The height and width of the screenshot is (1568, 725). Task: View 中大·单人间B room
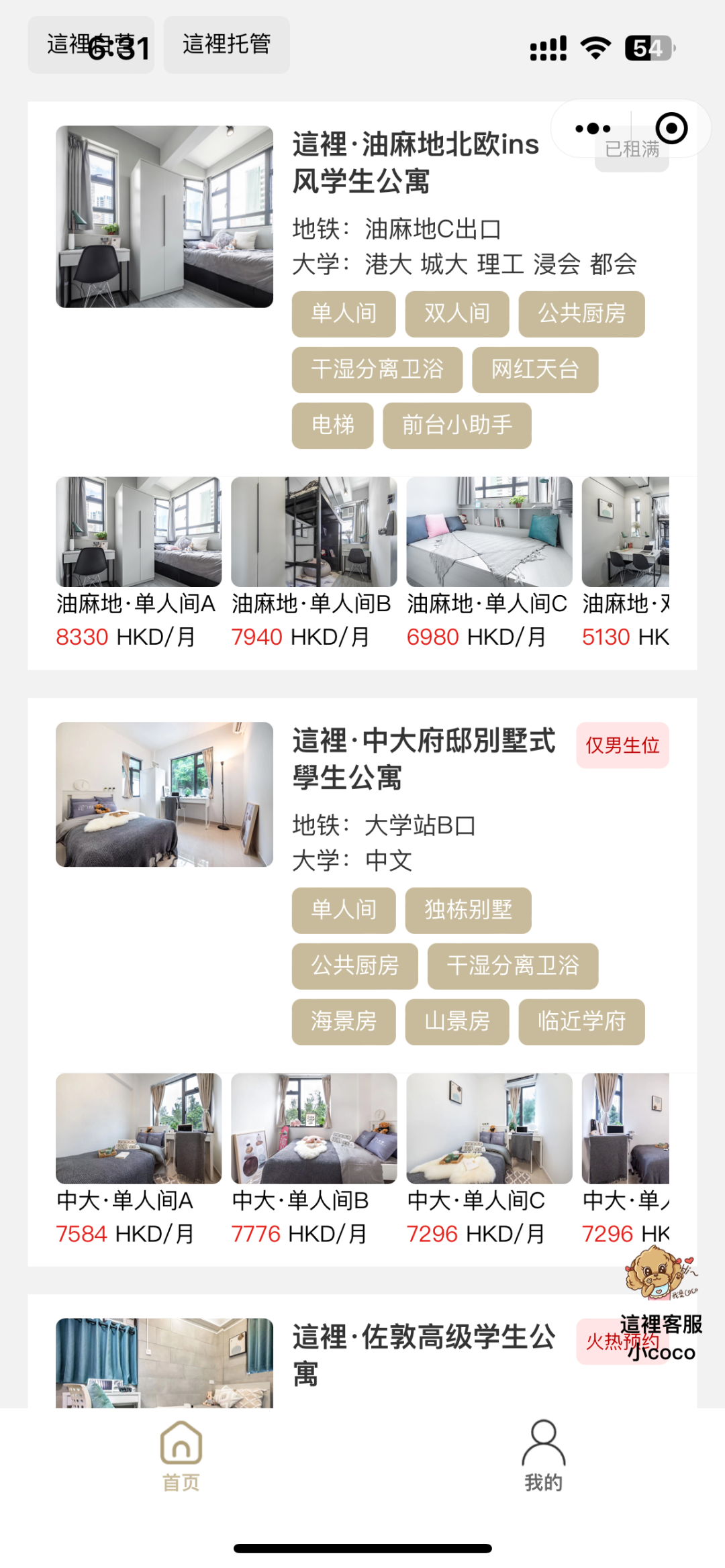pos(313,1159)
